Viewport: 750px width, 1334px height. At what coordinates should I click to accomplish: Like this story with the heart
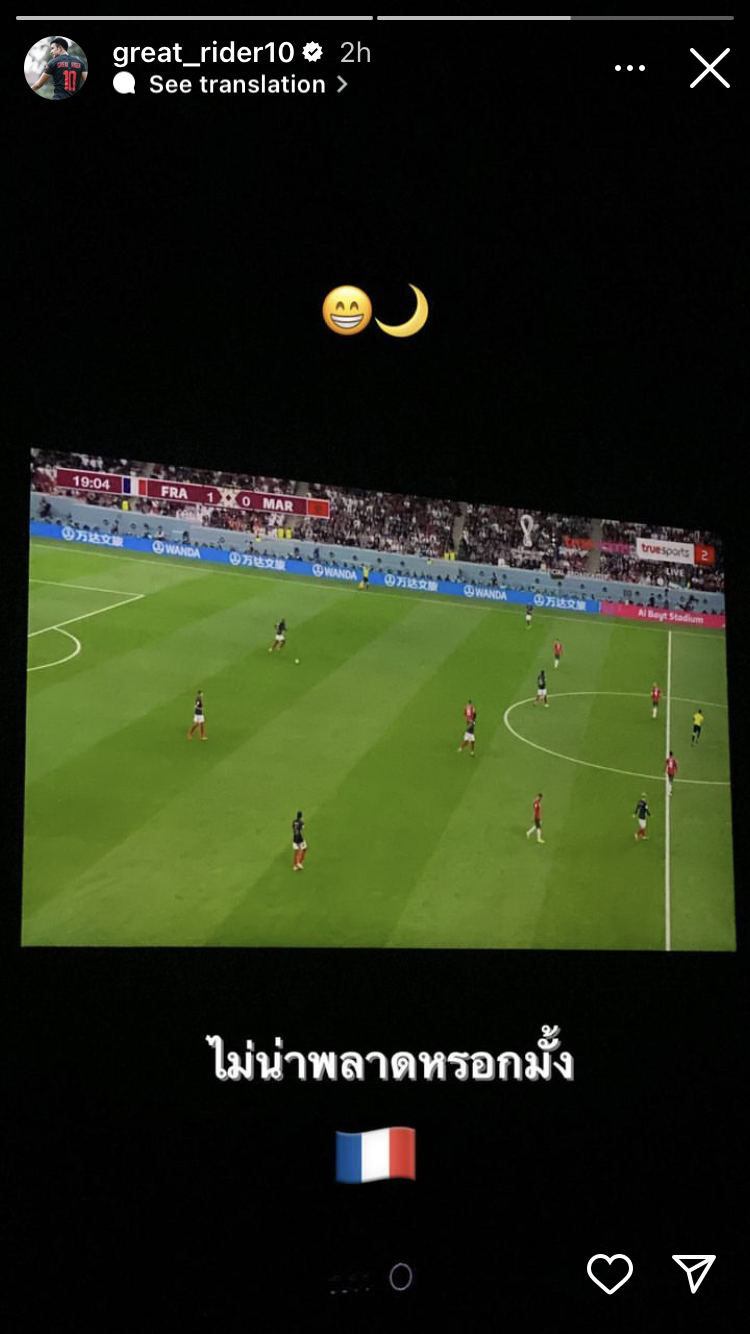[x=609, y=1274]
